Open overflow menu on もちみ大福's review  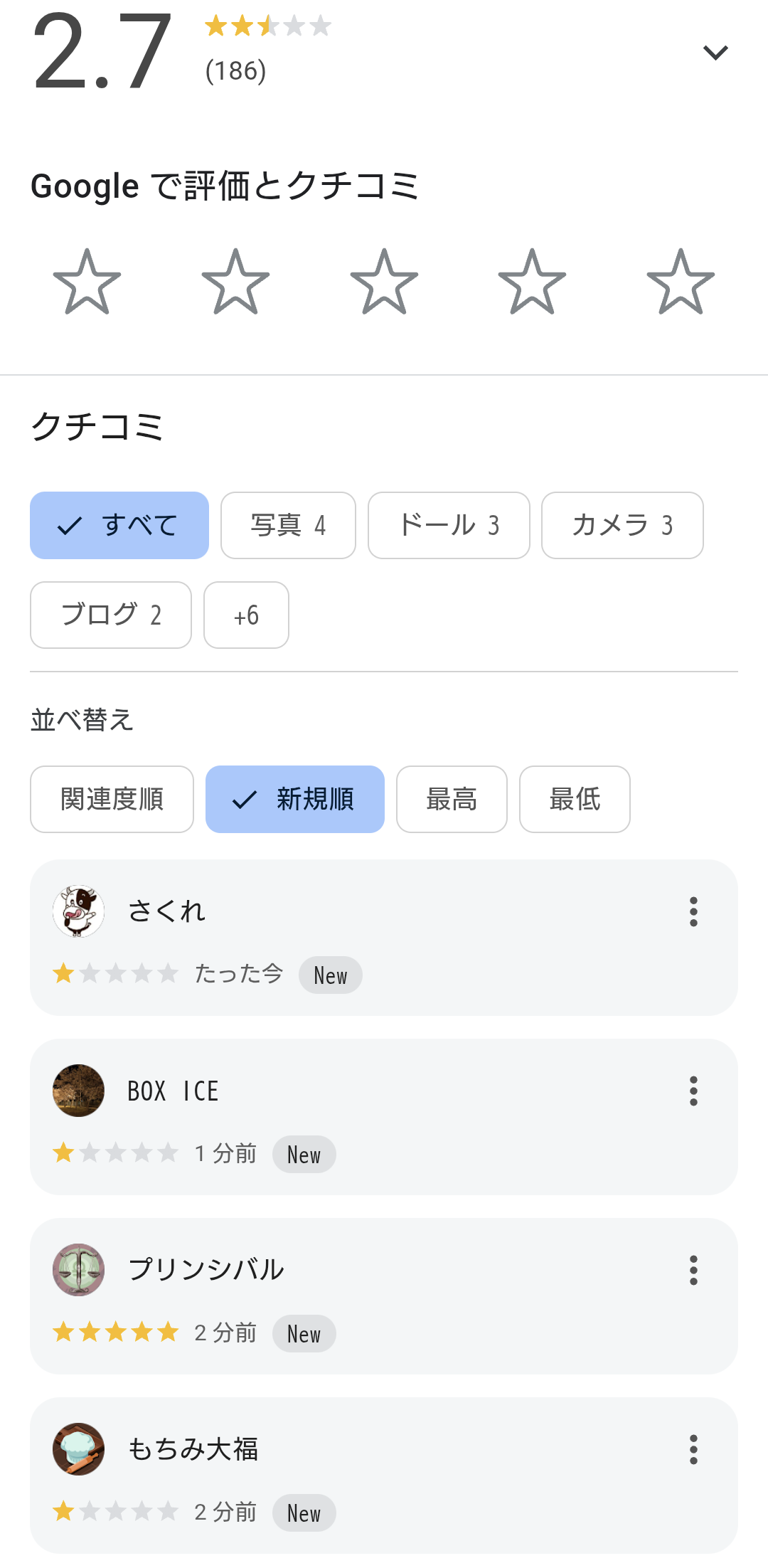pyautogui.click(x=693, y=1449)
